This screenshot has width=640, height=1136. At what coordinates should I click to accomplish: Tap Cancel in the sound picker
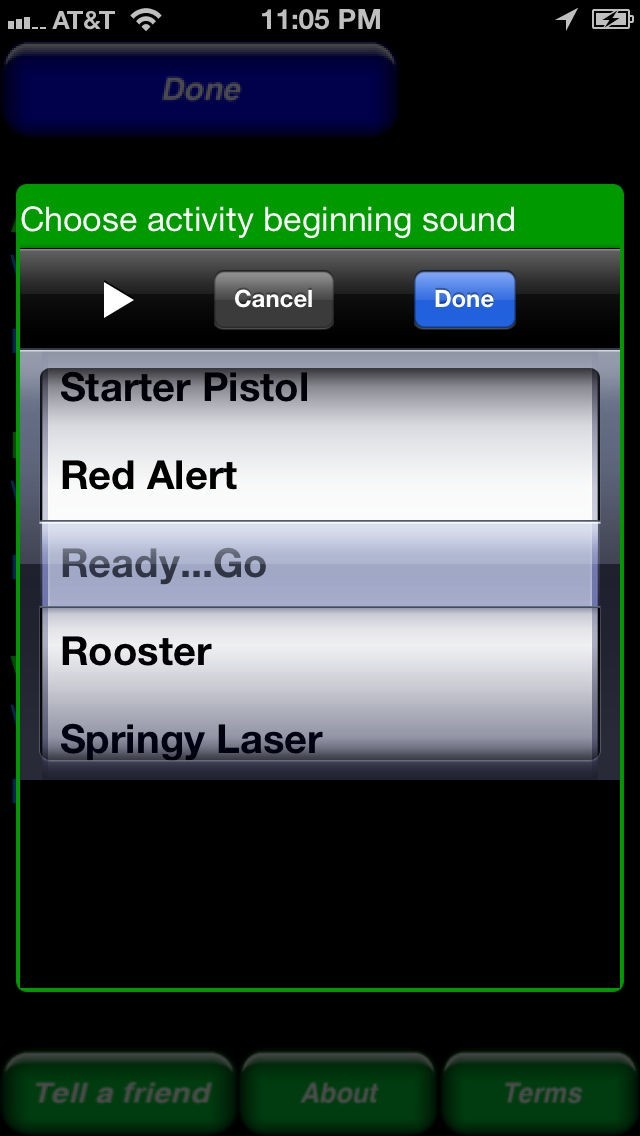(x=274, y=300)
